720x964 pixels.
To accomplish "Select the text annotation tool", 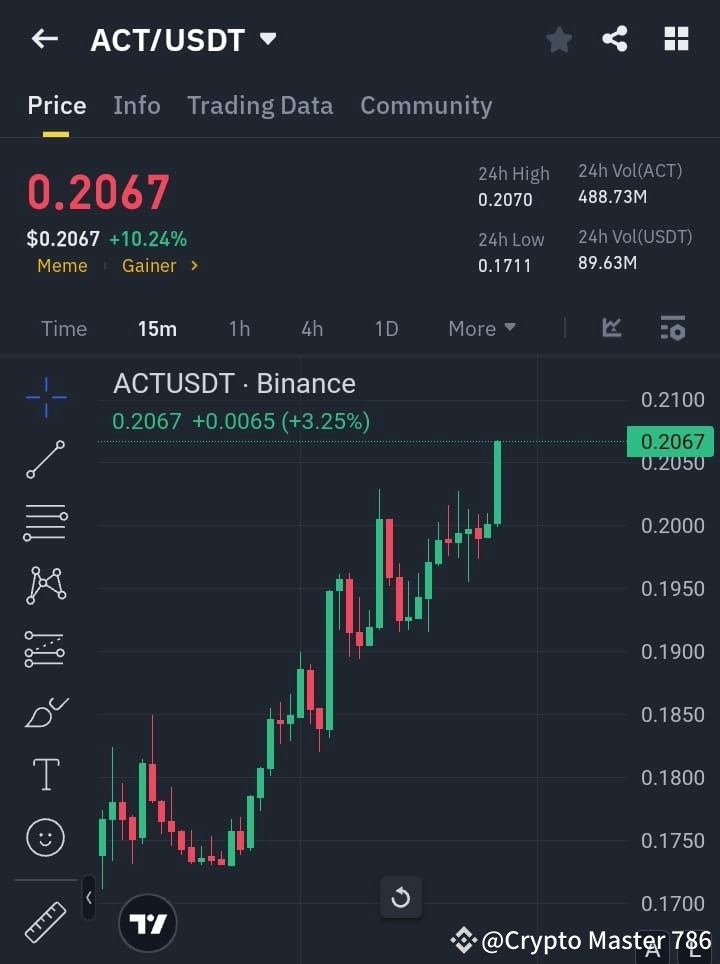I will coord(44,774).
